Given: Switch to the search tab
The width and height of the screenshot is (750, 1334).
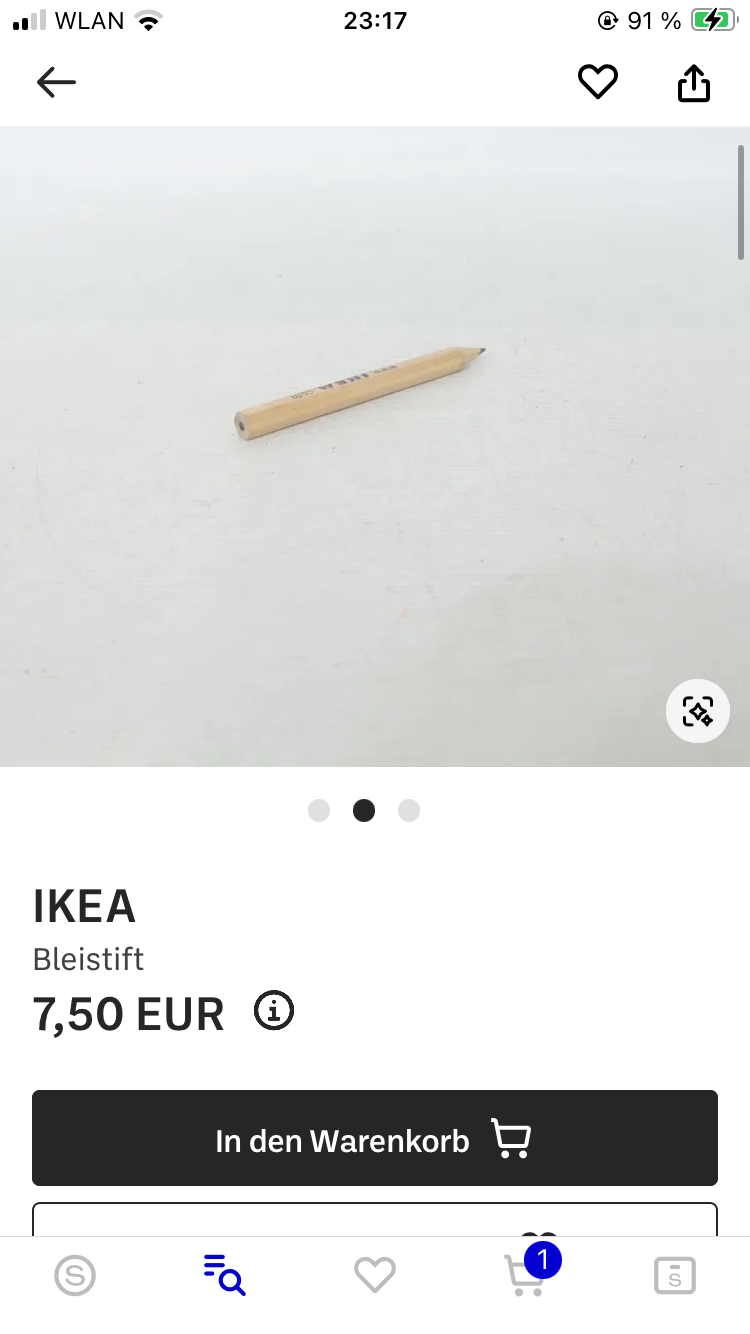Looking at the screenshot, I should tap(225, 1275).
